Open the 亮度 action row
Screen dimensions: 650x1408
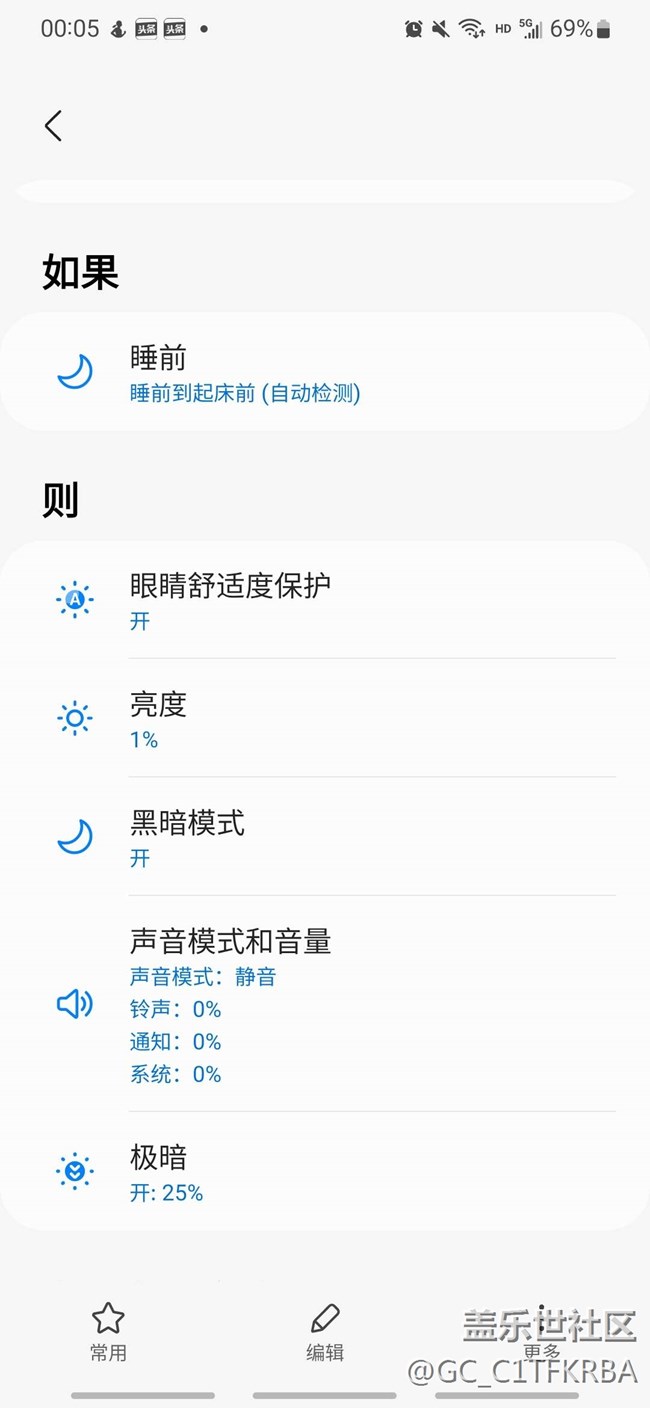point(324,718)
